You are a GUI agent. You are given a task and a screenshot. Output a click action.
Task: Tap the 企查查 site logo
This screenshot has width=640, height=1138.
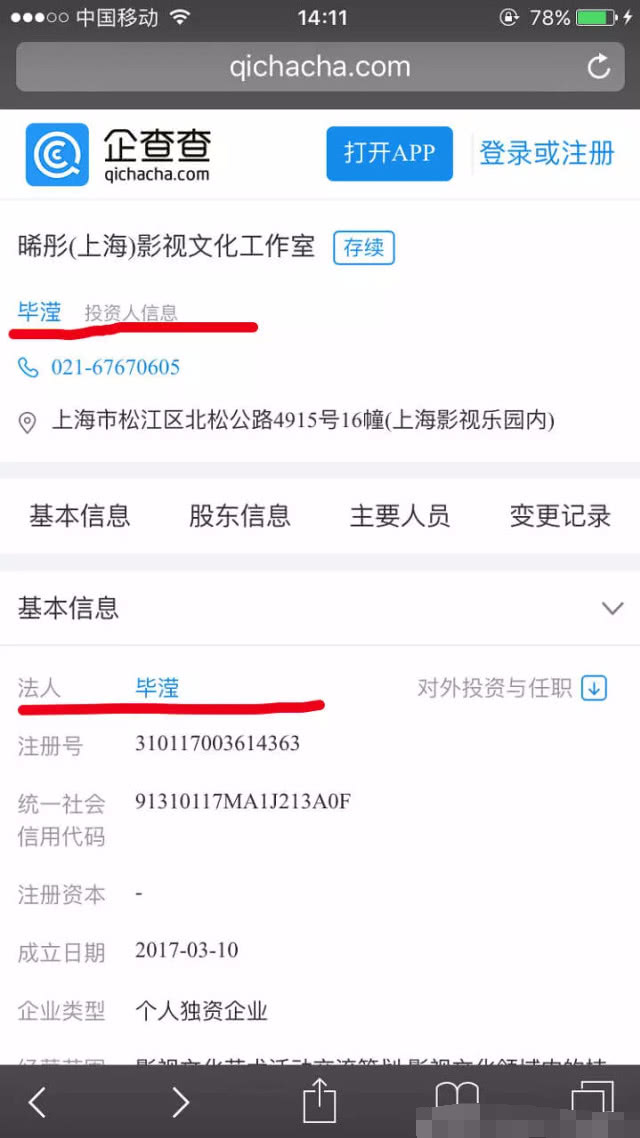point(118,154)
